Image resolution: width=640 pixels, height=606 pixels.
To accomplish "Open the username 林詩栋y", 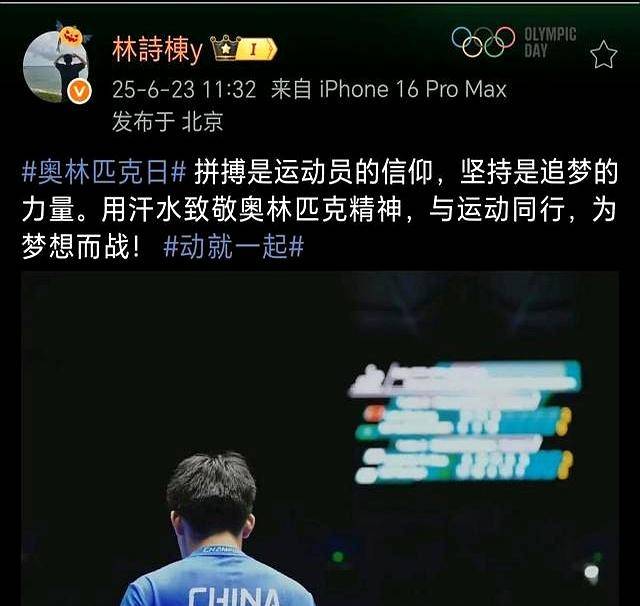I will coord(158,48).
